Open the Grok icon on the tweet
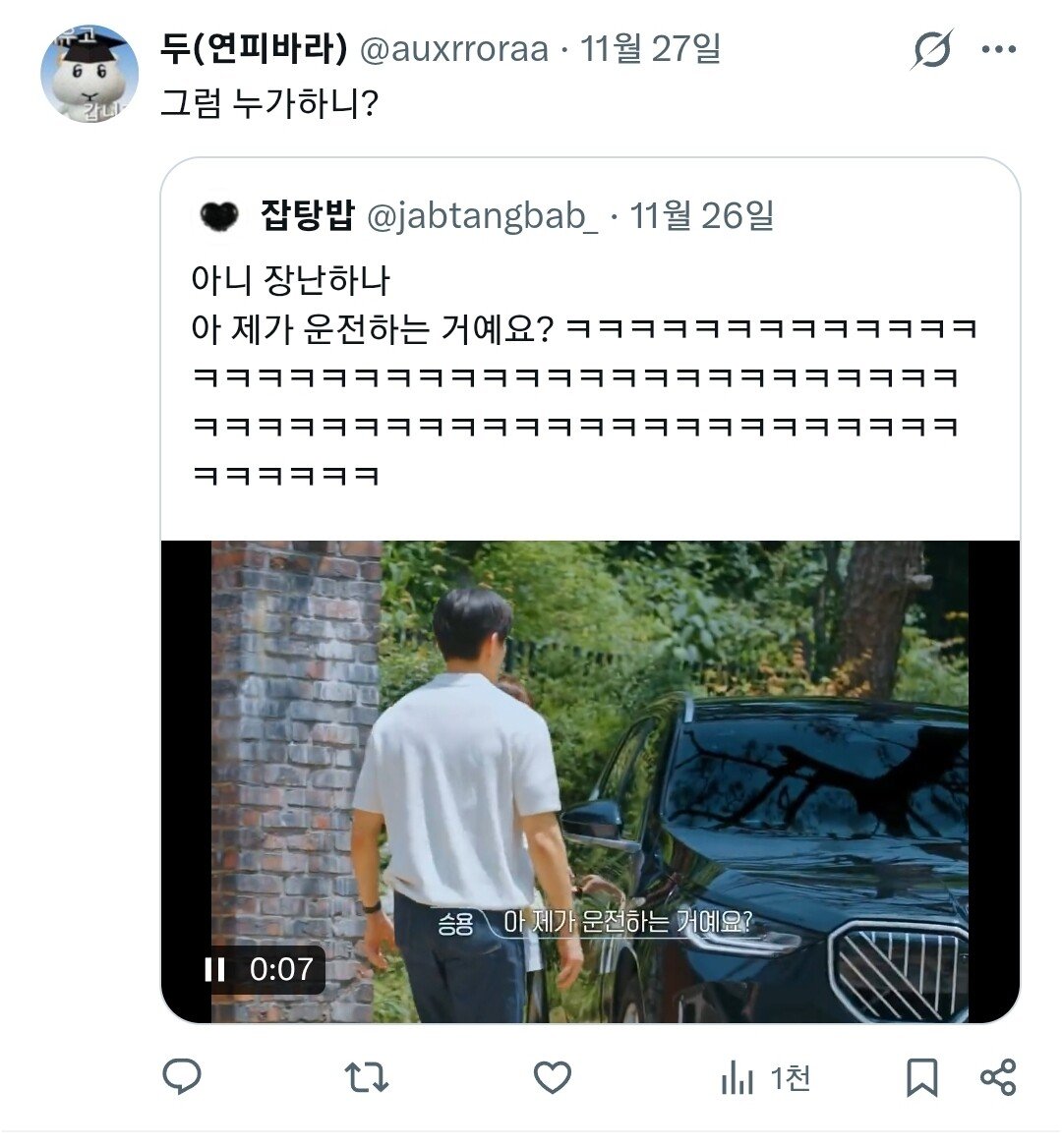Screen dimensions: 1062x1148 click(930, 49)
